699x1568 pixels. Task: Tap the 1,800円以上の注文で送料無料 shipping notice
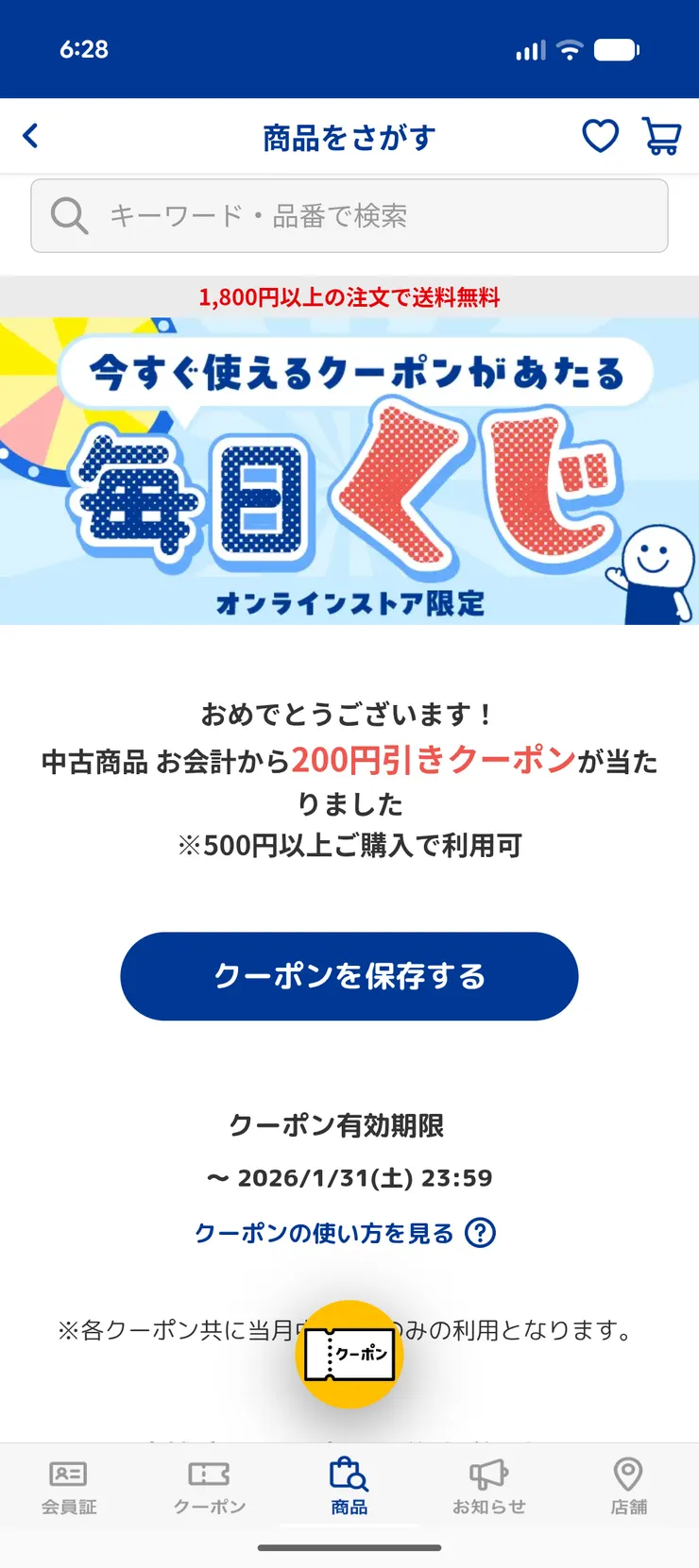click(x=349, y=296)
